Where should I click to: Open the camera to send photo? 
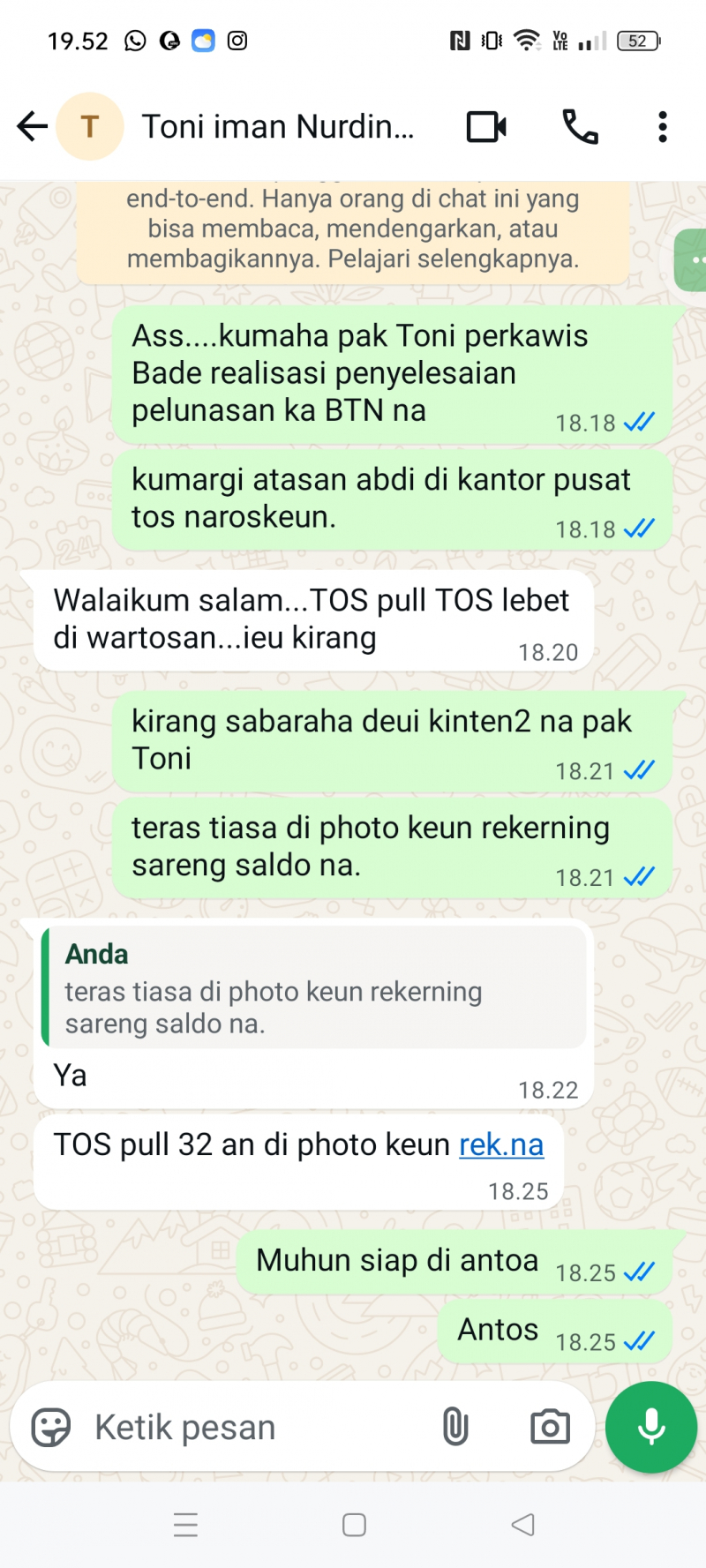[x=550, y=1427]
